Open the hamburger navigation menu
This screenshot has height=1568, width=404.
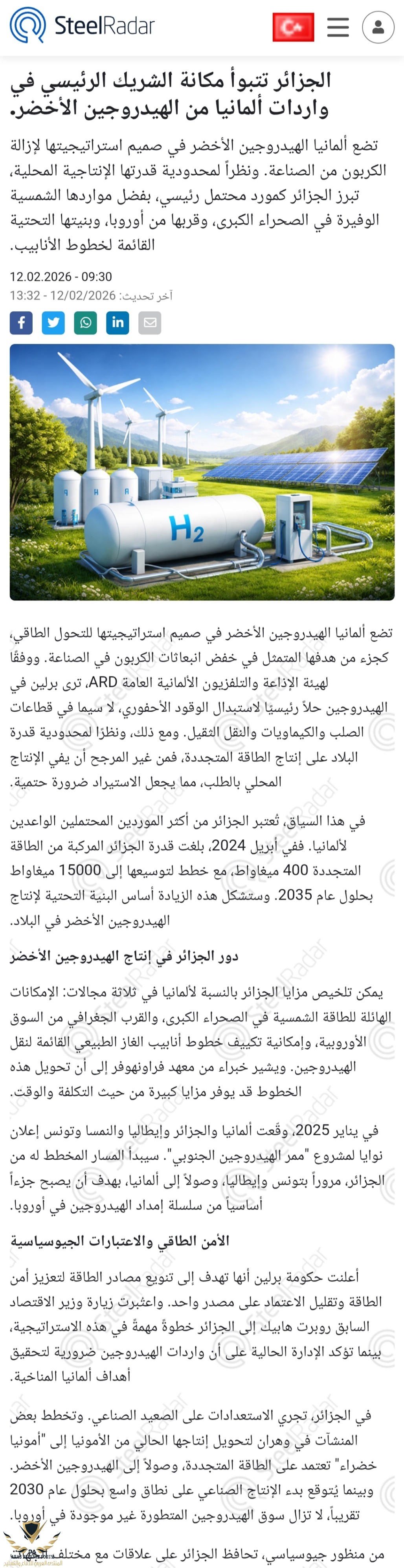[338, 28]
